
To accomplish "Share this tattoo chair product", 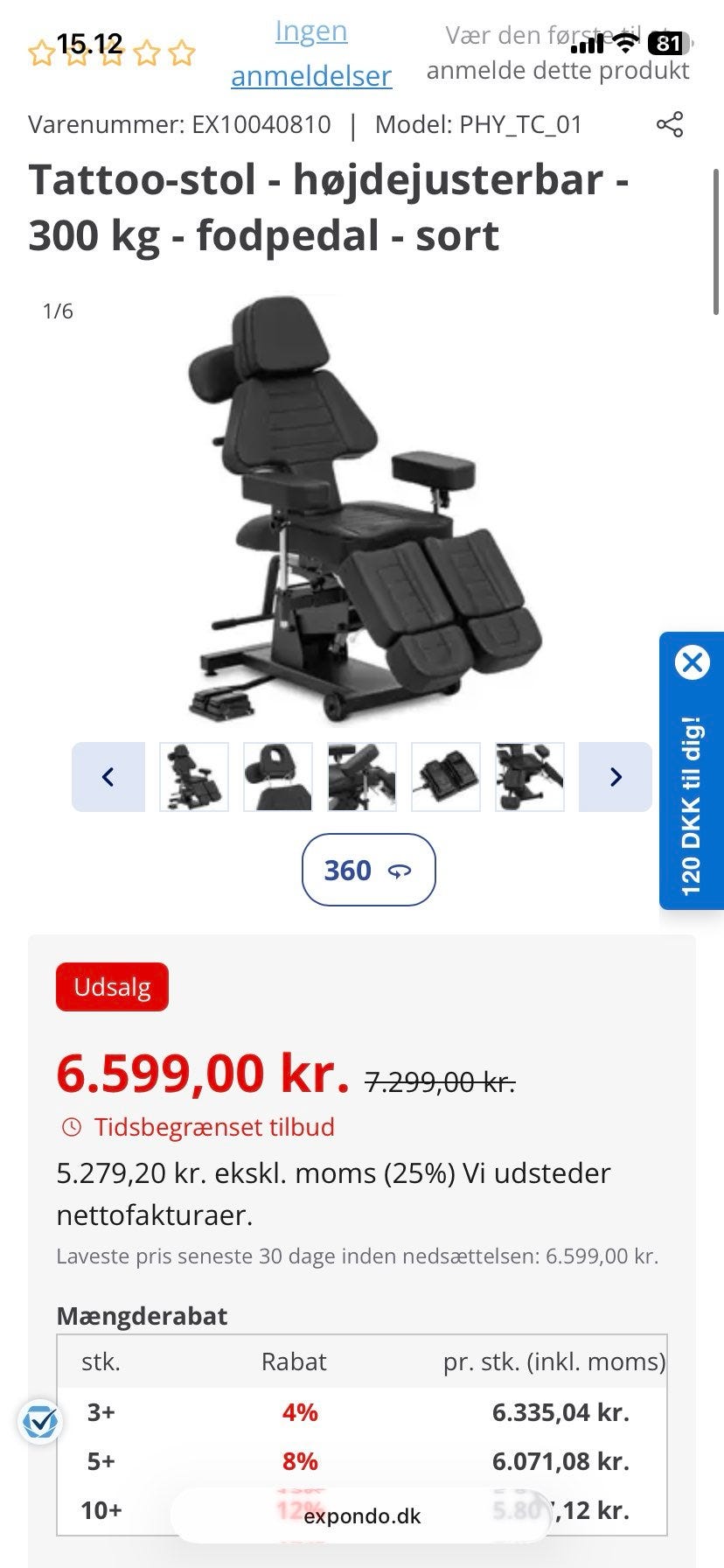I will click(x=669, y=124).
